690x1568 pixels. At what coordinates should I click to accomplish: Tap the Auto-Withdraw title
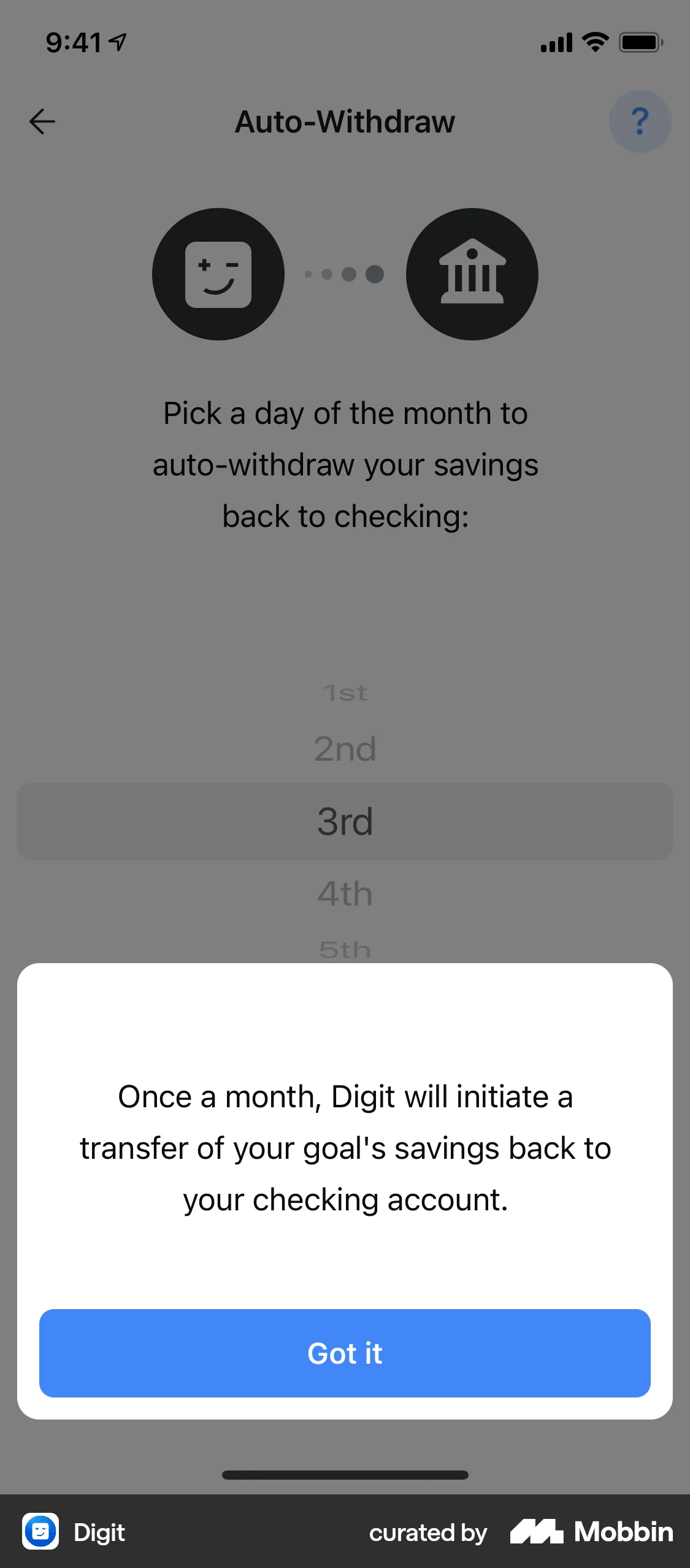[x=345, y=121]
